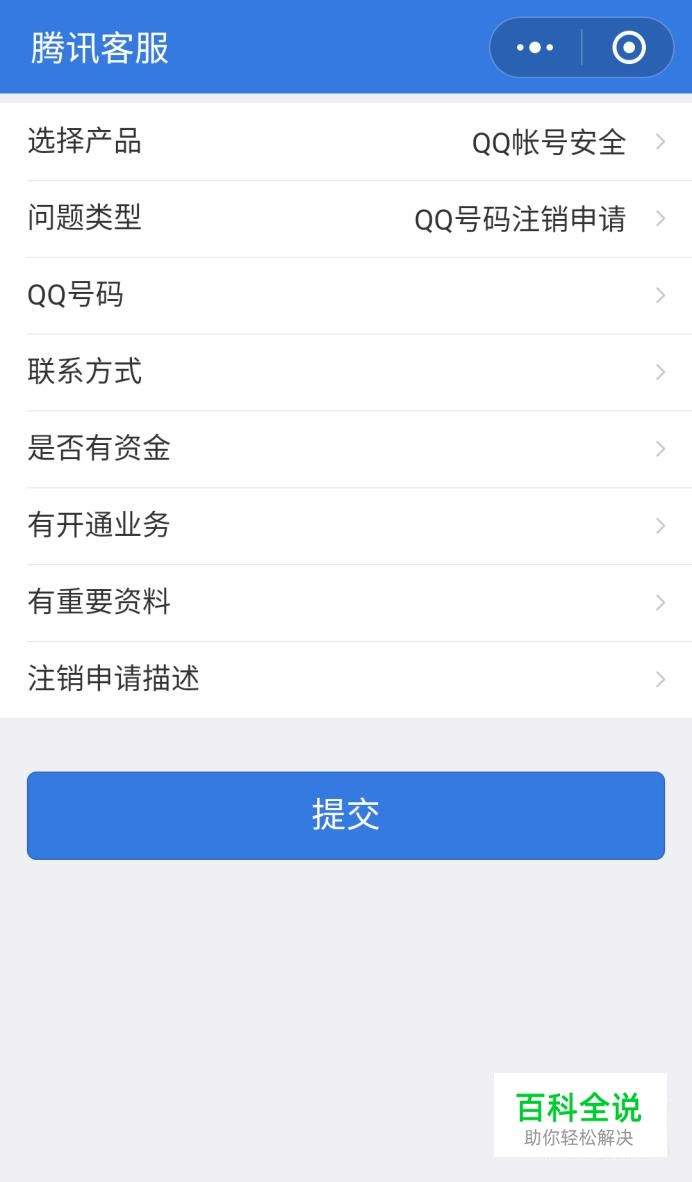Change the 问题类型 selection

pyautogui.click(x=346, y=219)
